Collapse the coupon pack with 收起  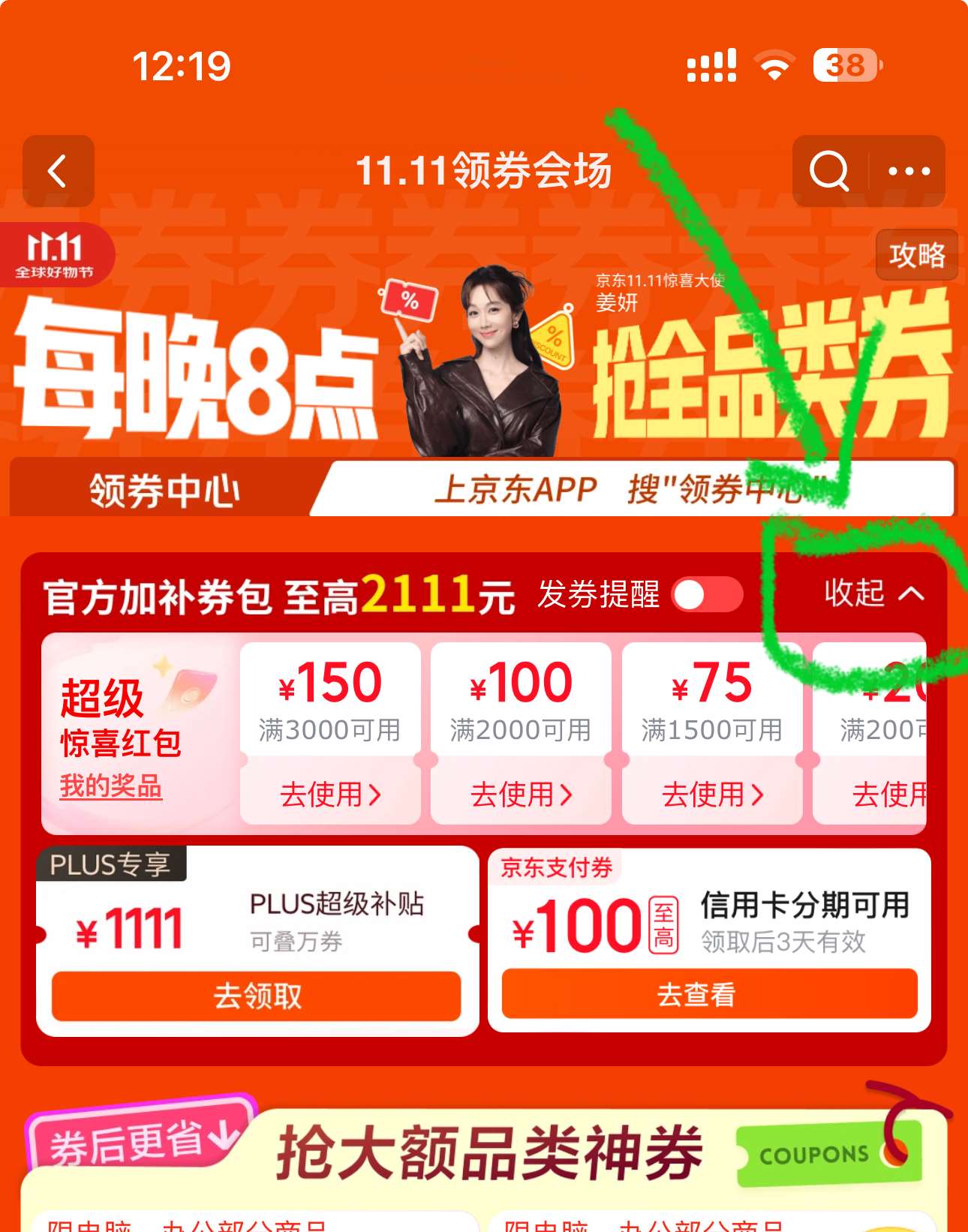point(873,593)
